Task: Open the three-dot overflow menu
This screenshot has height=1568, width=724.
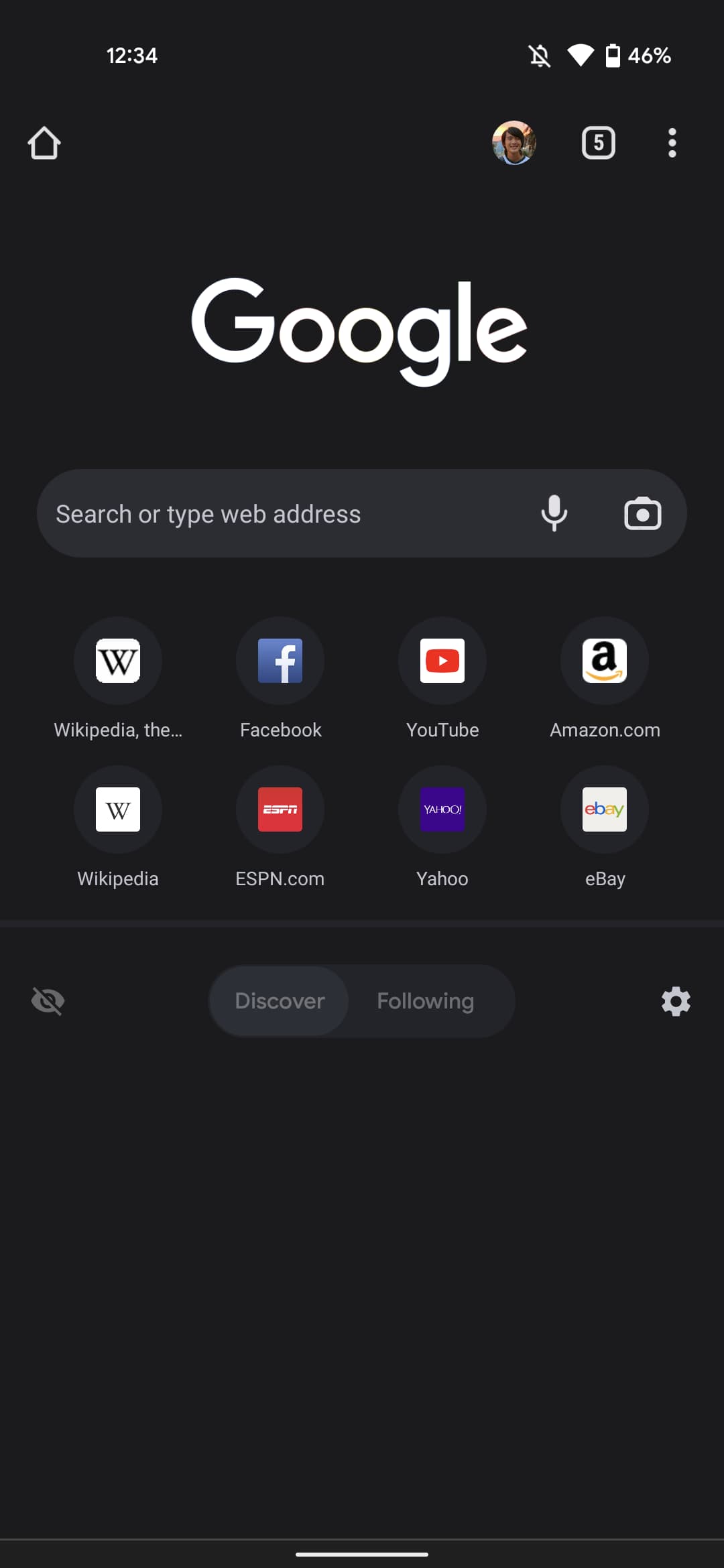Action: (x=672, y=143)
